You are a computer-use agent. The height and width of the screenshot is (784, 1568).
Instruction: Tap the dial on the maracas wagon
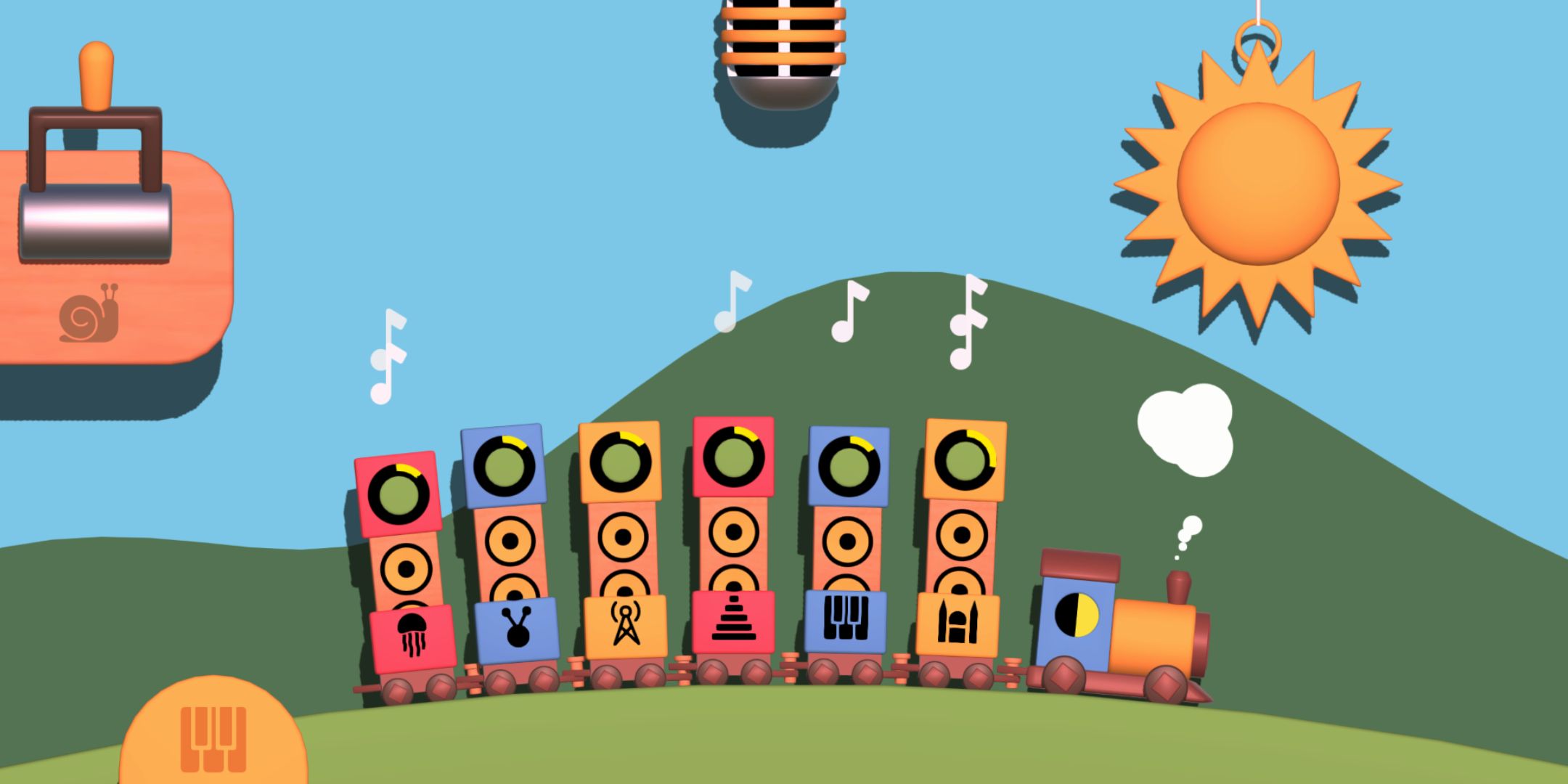(504, 465)
